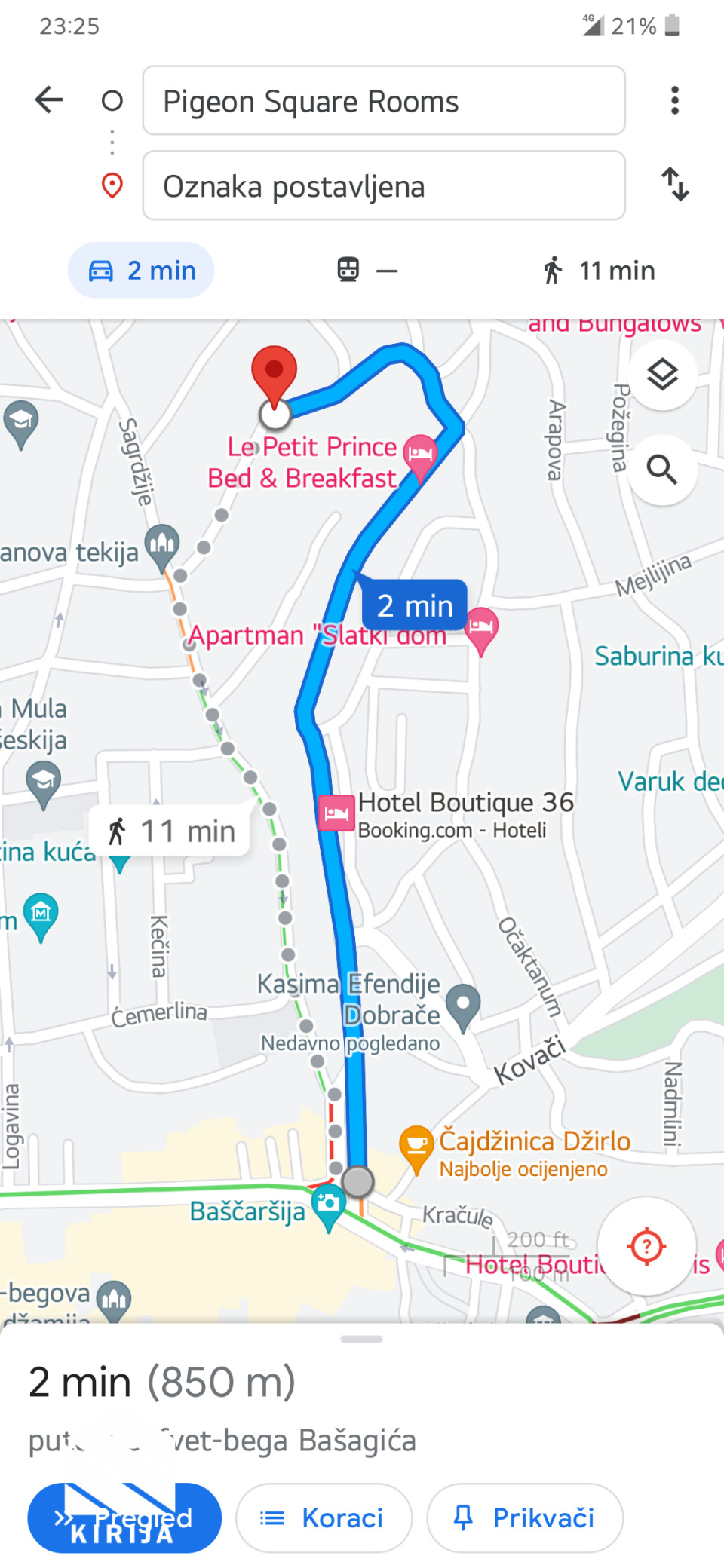Open the map layers button

tap(662, 375)
